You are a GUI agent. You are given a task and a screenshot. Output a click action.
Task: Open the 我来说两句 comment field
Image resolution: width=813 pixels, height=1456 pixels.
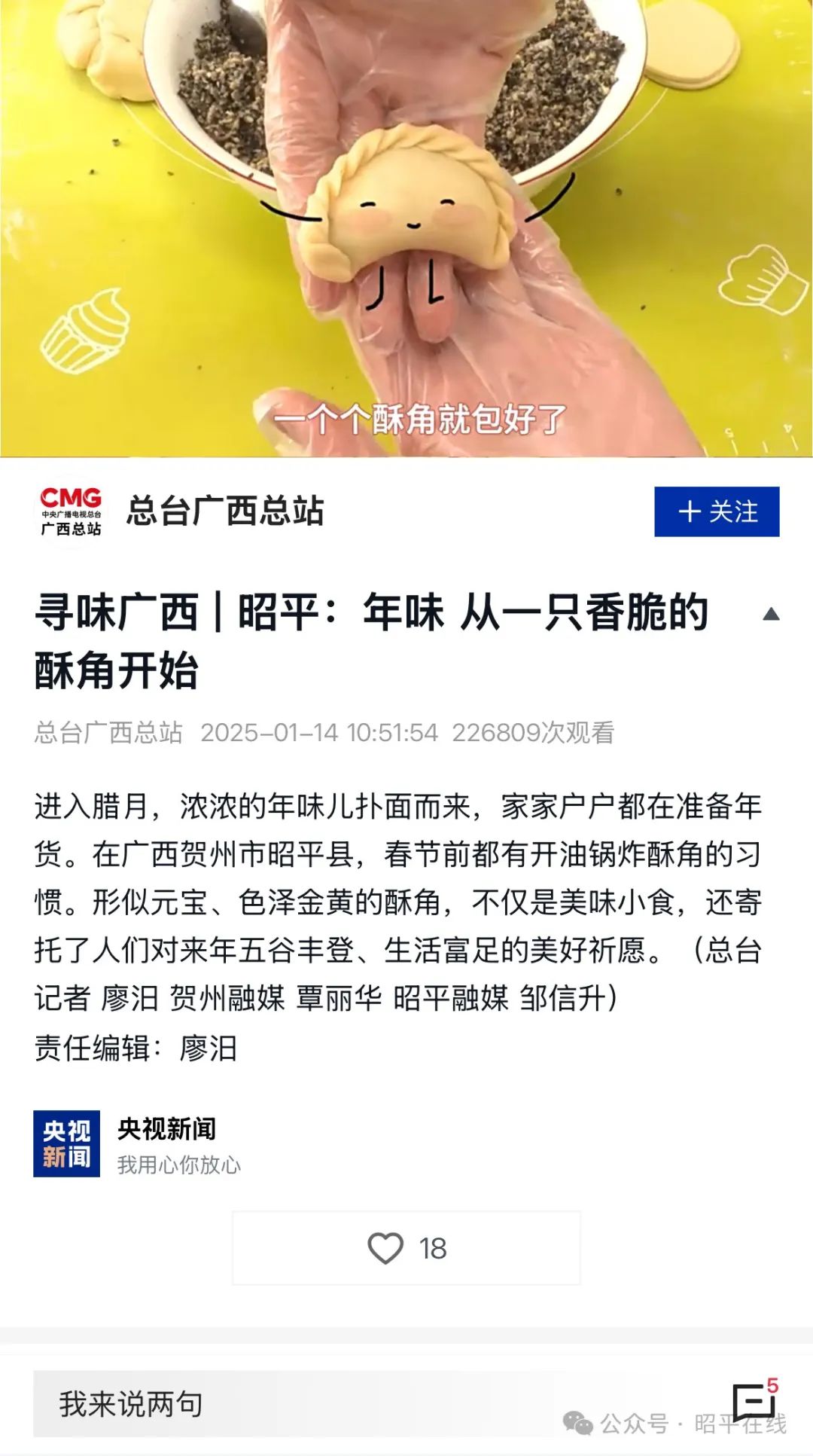click(x=301, y=1404)
